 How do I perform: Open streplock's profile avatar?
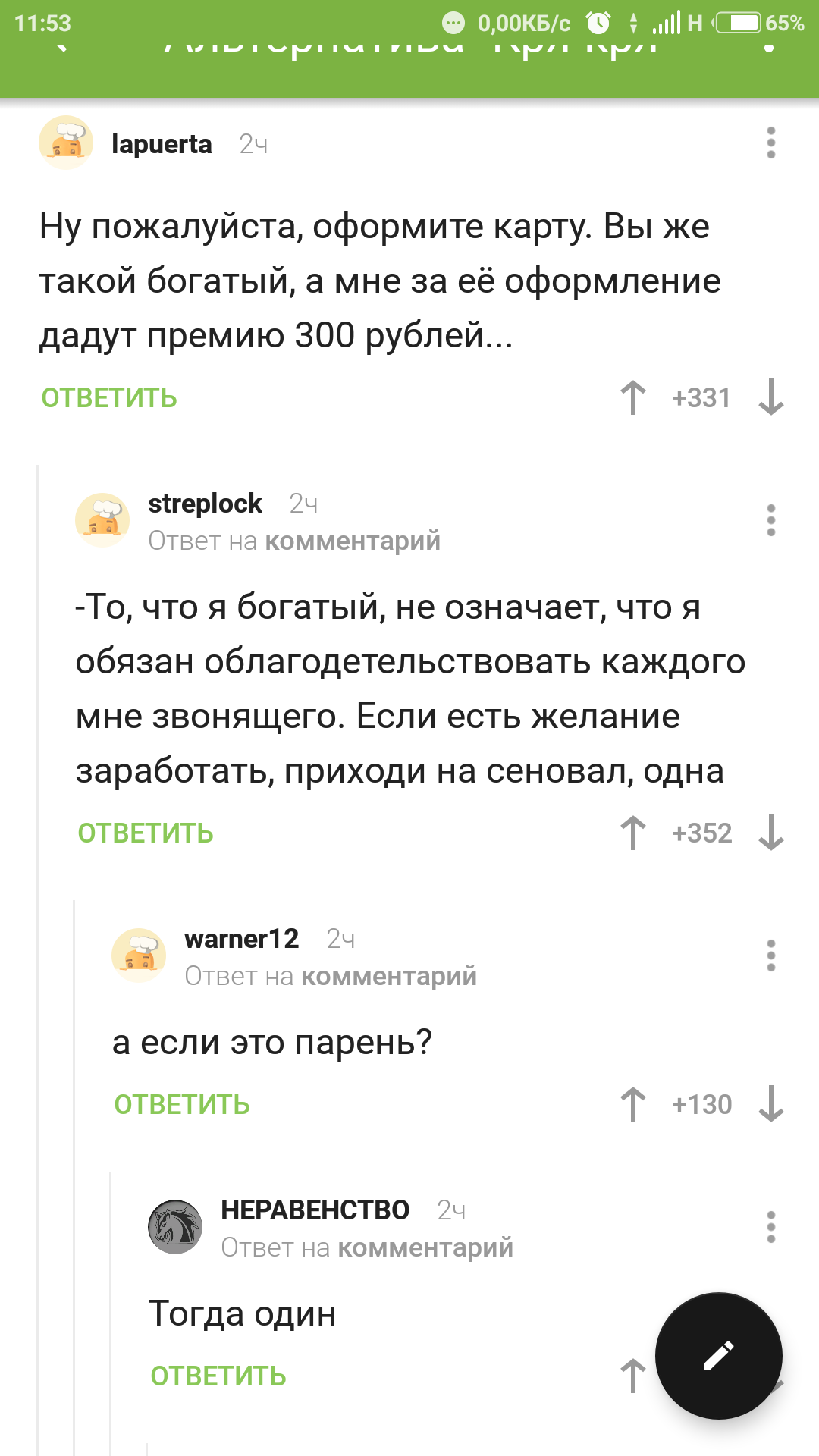pos(102,520)
